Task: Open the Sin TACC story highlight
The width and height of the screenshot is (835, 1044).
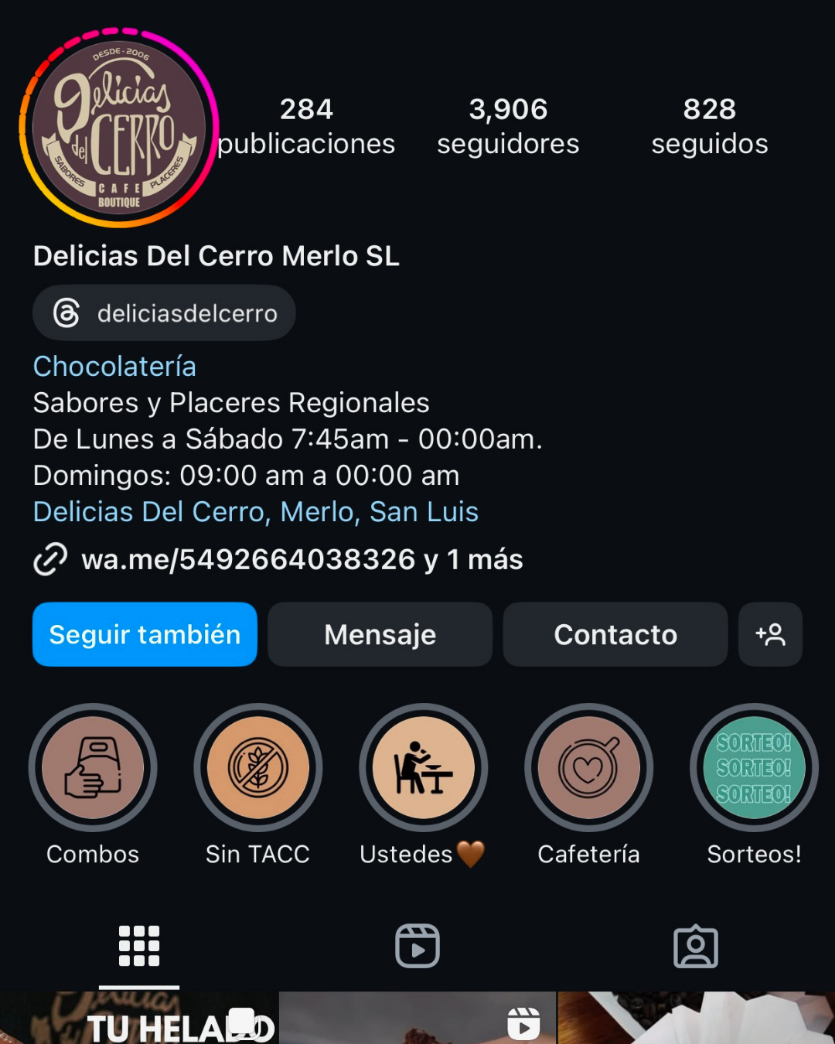Action: (258, 769)
